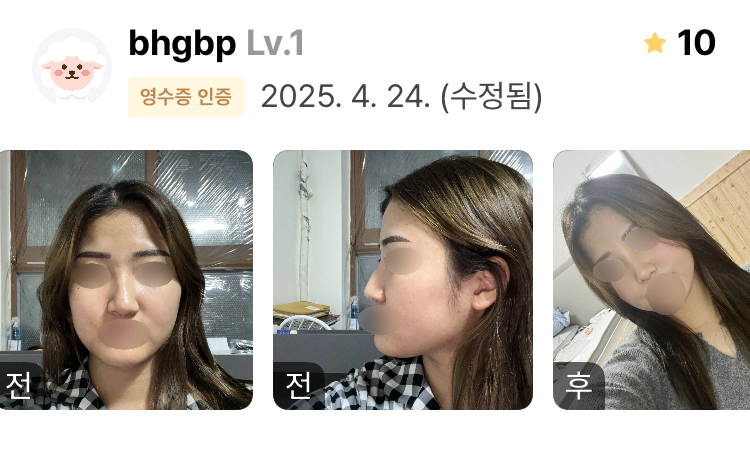Open the front-view before photo
Viewport: 750px width, 449px height.
(x=125, y=280)
